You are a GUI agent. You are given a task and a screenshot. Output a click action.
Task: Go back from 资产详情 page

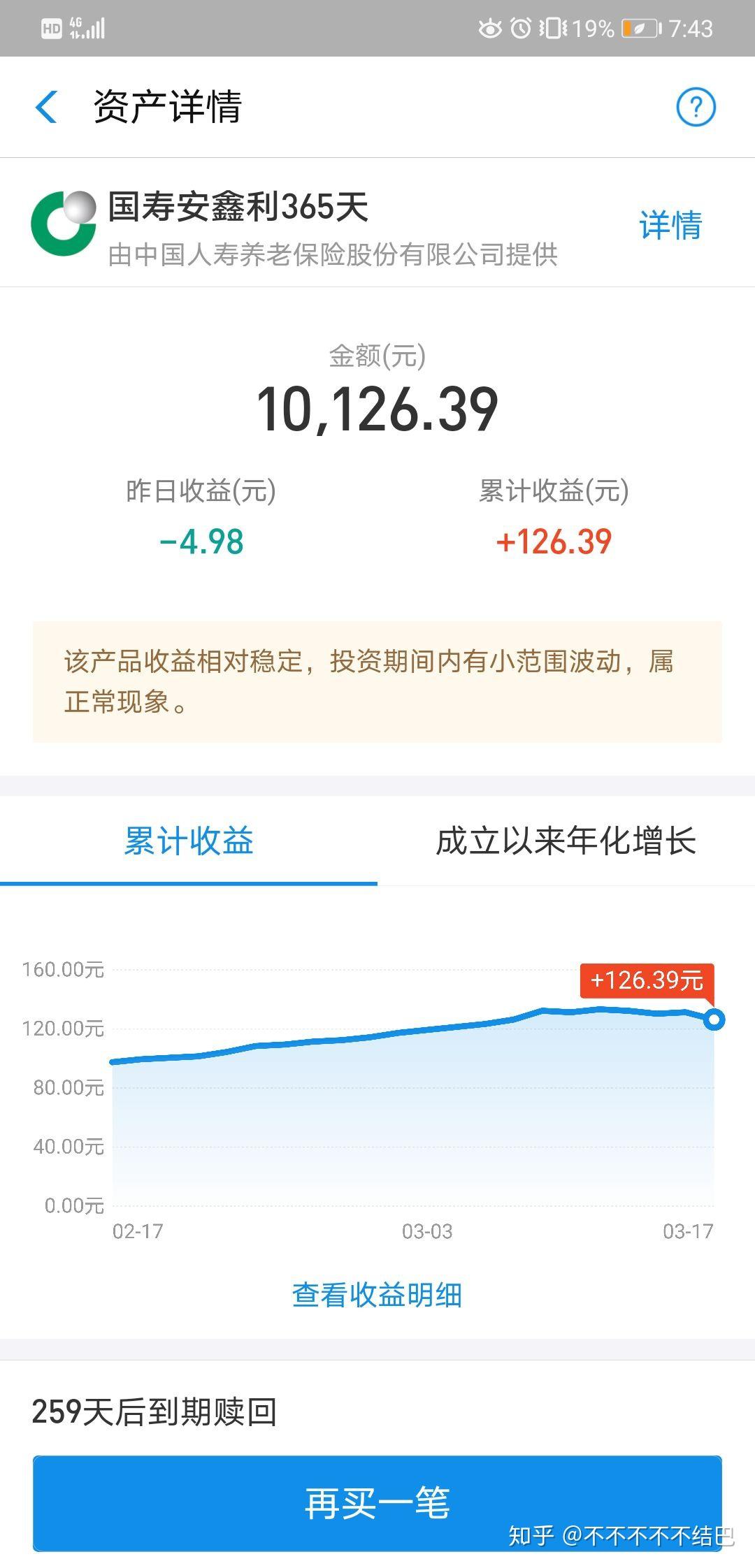(x=46, y=107)
